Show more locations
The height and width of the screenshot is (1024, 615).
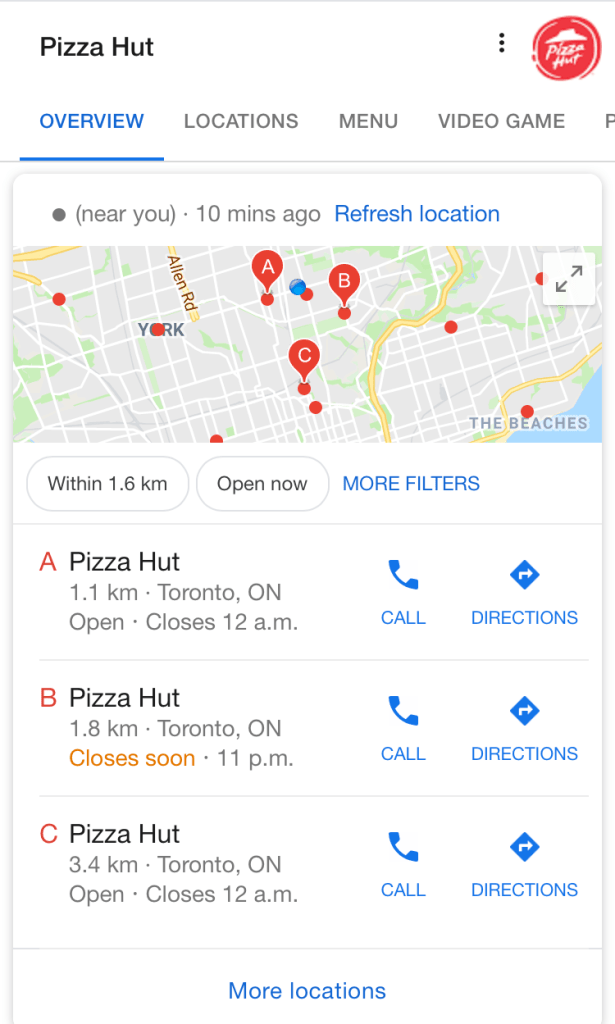click(307, 991)
